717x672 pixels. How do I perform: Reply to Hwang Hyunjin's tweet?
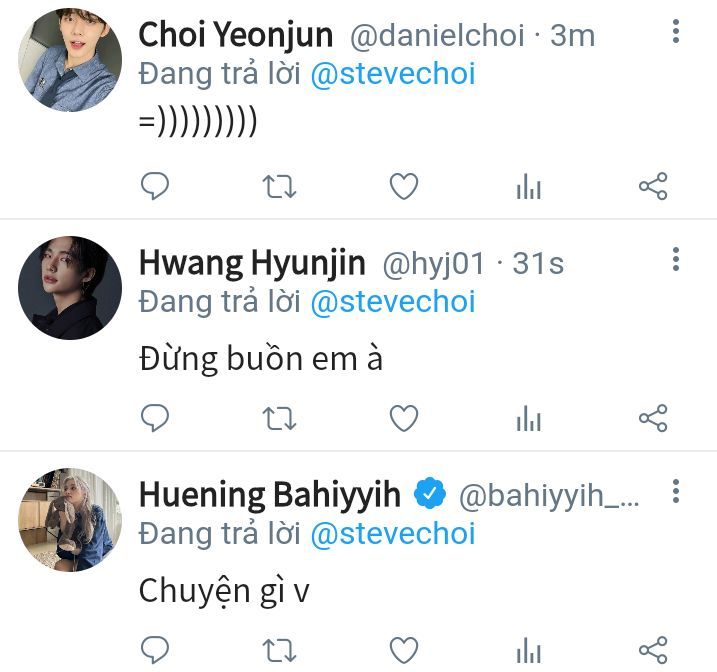[x=154, y=418]
